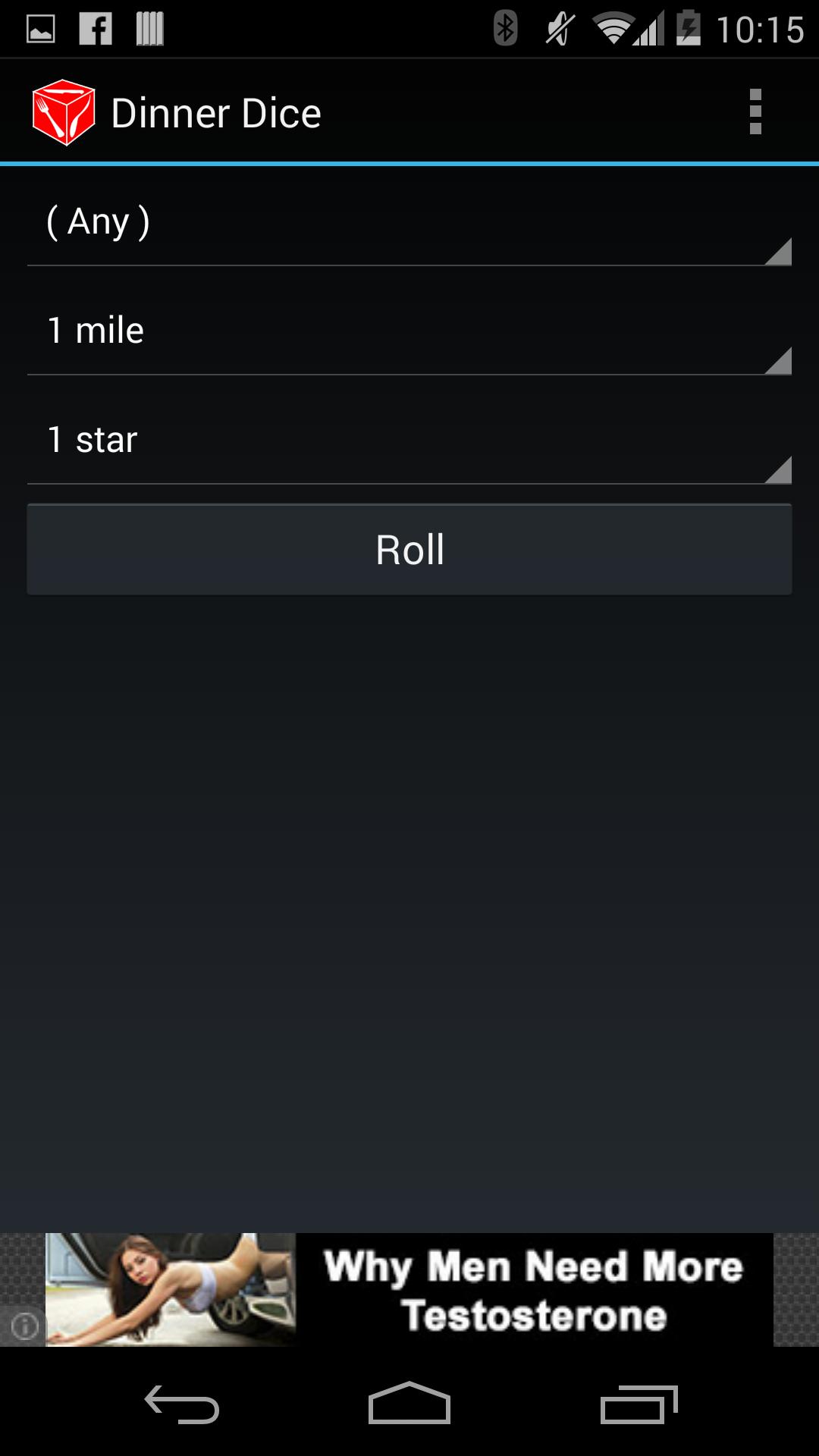Change the 1 star rating dropdown
The height and width of the screenshot is (1456, 819).
[409, 441]
